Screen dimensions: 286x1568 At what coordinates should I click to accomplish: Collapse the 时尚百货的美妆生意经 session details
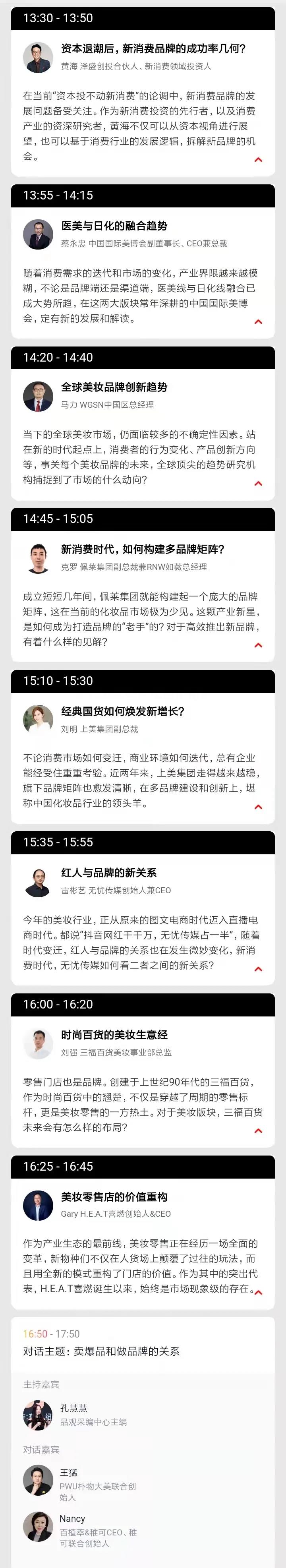(258, 1131)
